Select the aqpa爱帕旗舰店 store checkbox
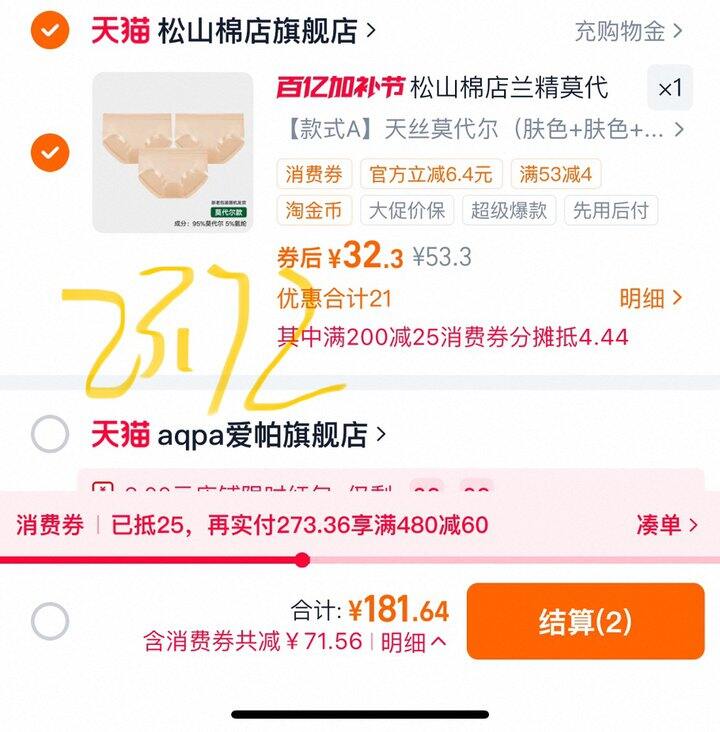The height and width of the screenshot is (732, 720). 49,435
